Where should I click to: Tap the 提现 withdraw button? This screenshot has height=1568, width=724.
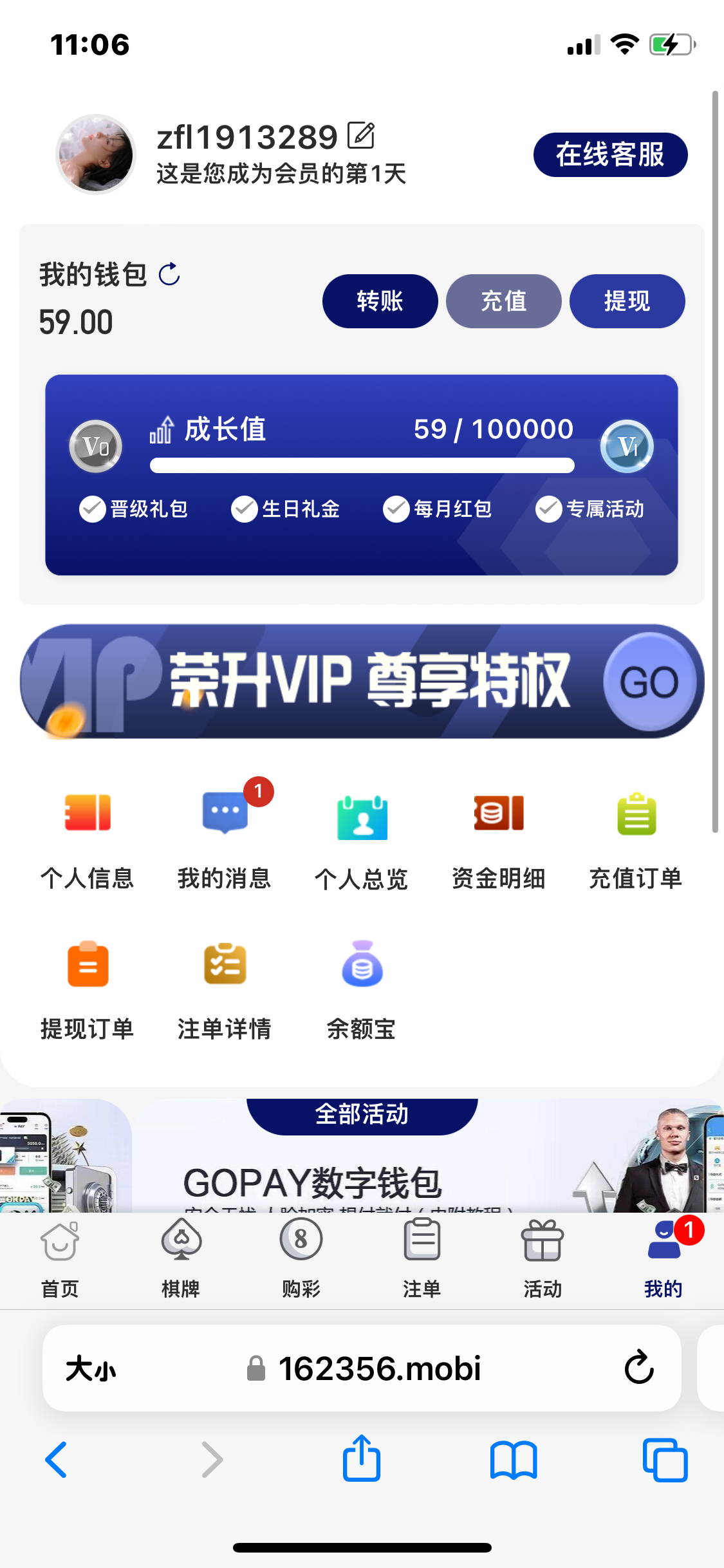[x=627, y=301]
